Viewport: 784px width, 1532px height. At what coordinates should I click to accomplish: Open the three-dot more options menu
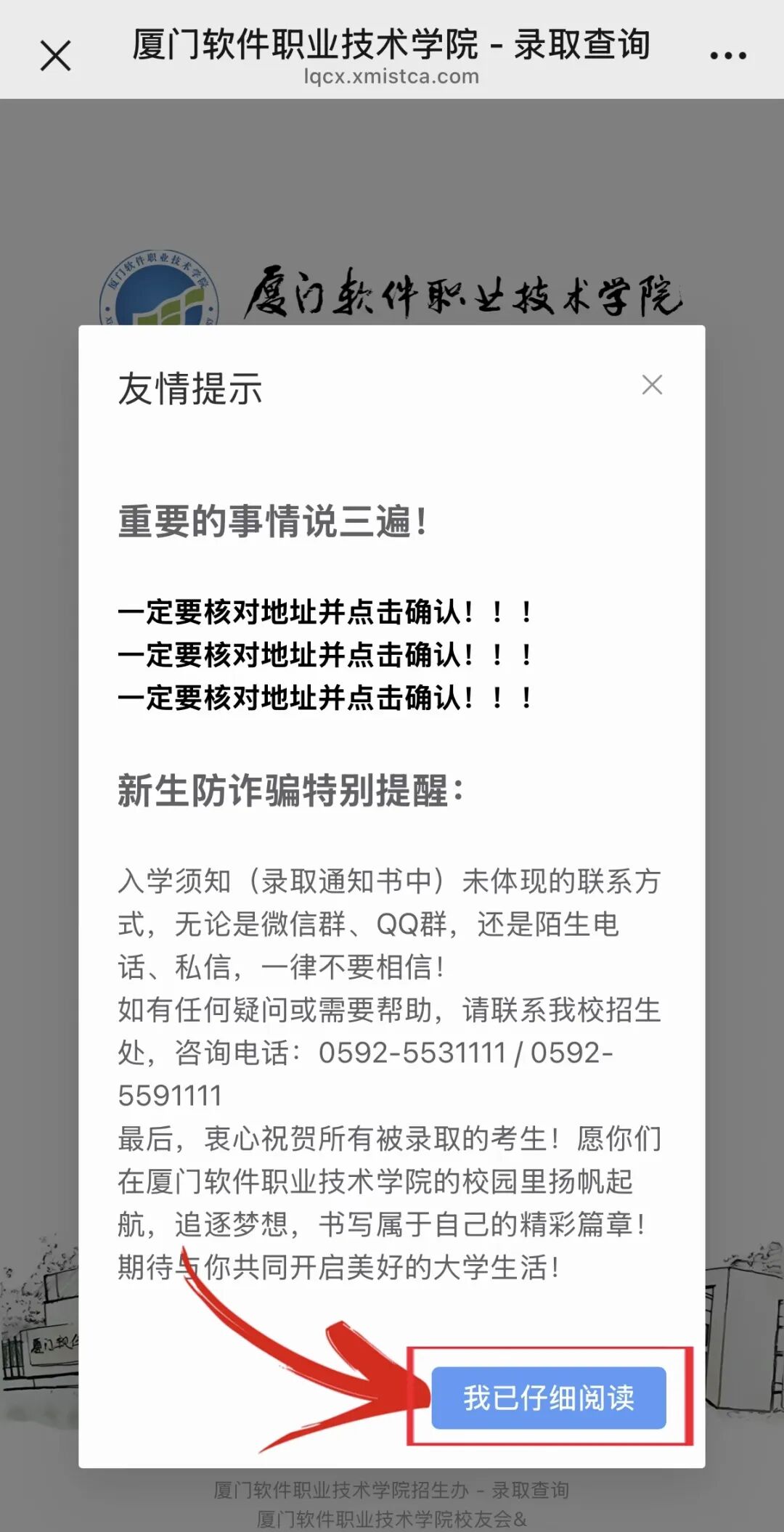coord(727,56)
